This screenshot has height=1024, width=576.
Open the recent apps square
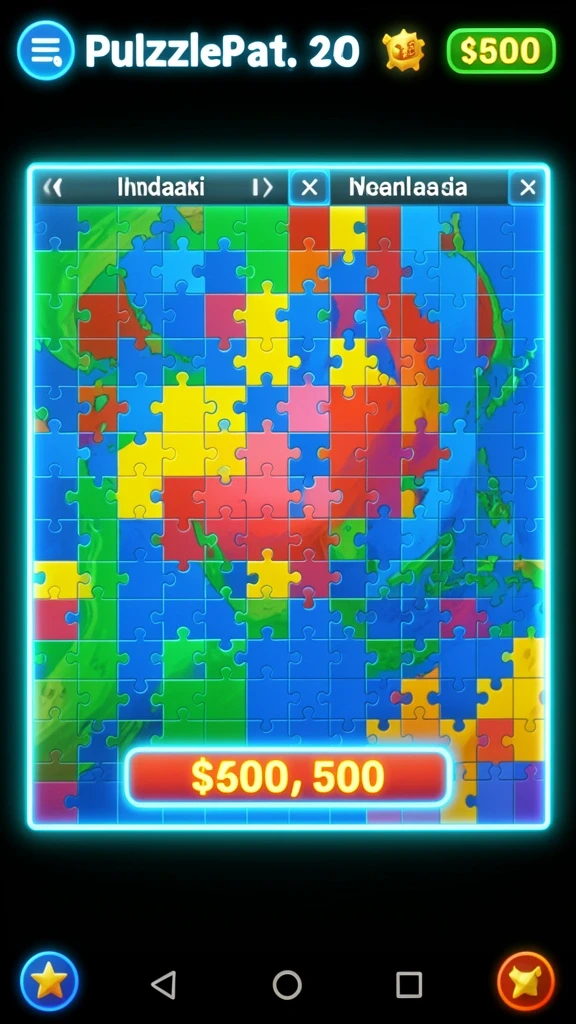point(409,984)
